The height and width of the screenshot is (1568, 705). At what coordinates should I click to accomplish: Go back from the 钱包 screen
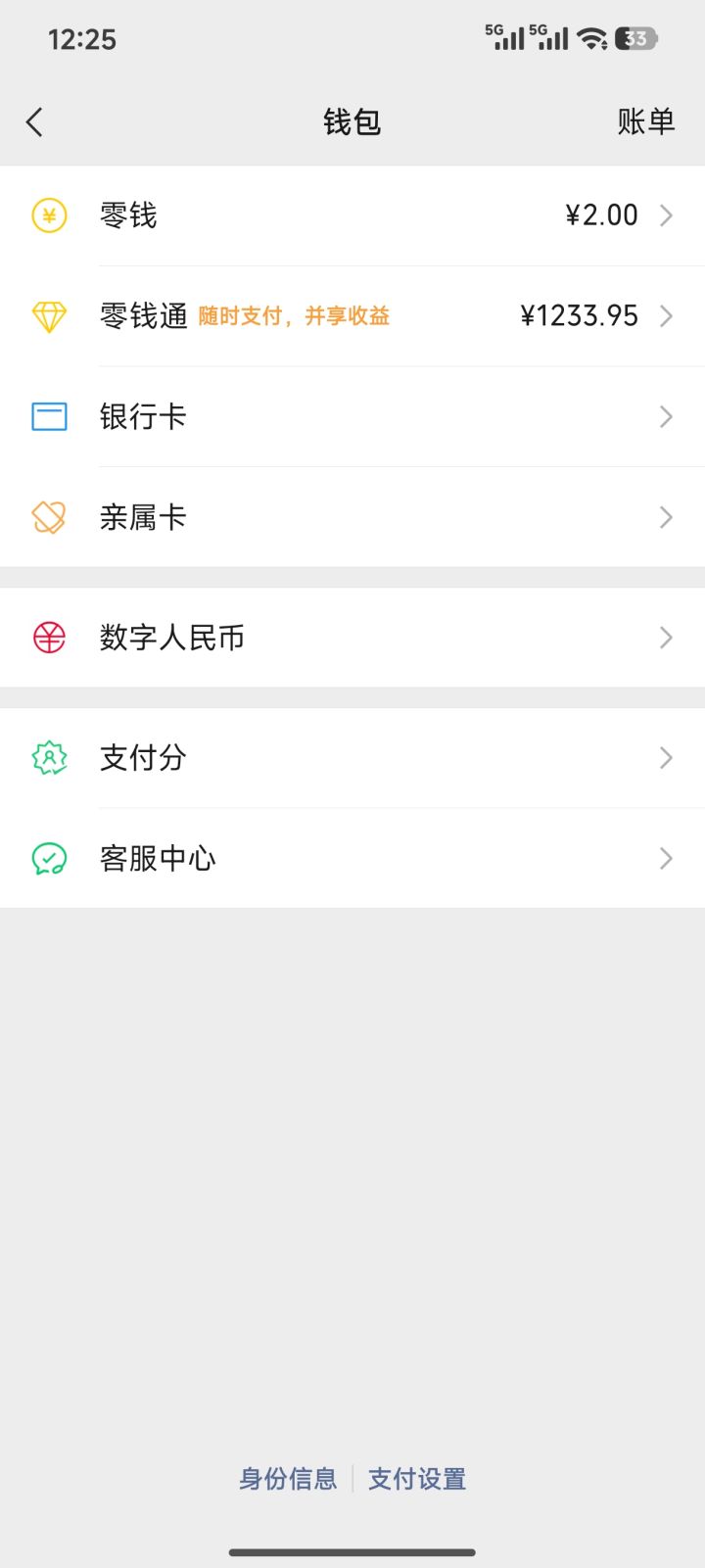pyautogui.click(x=35, y=122)
